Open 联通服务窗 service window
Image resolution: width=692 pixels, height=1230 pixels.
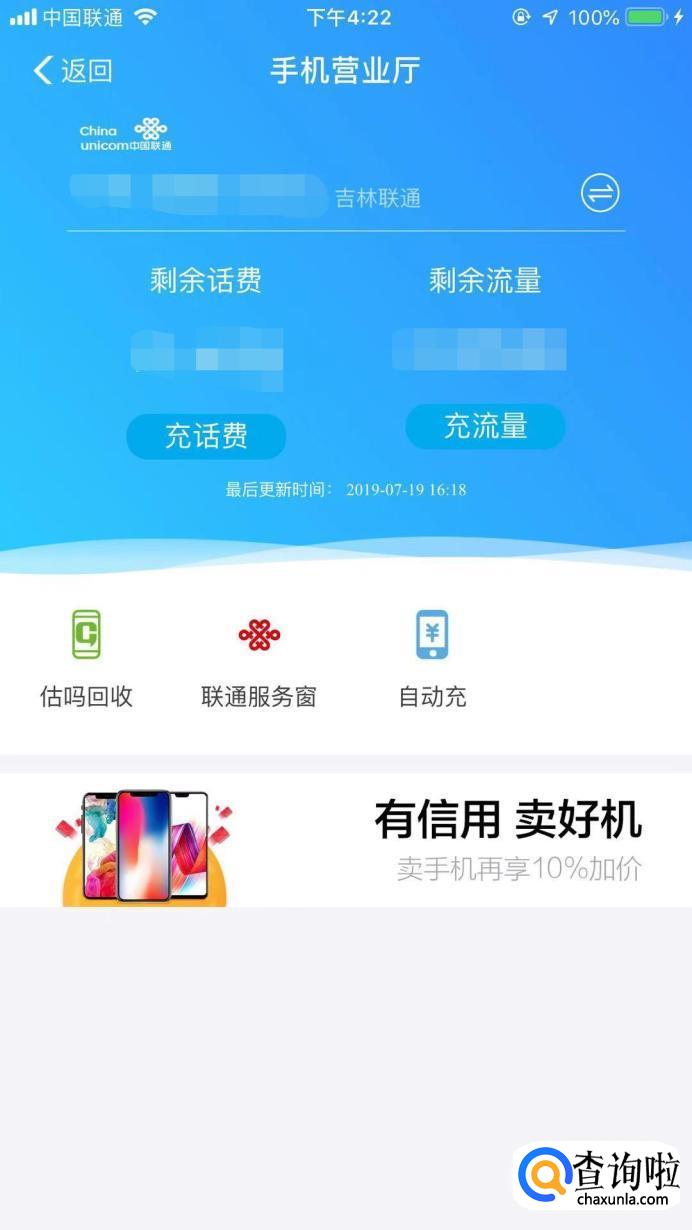click(259, 657)
